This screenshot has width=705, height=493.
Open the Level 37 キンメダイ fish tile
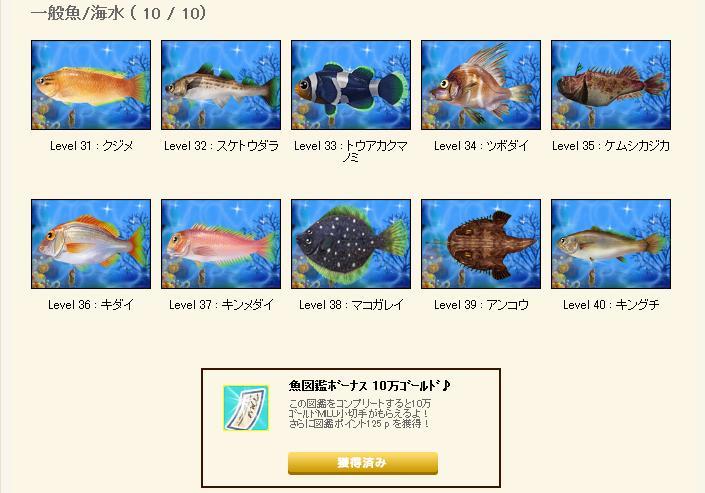point(221,244)
